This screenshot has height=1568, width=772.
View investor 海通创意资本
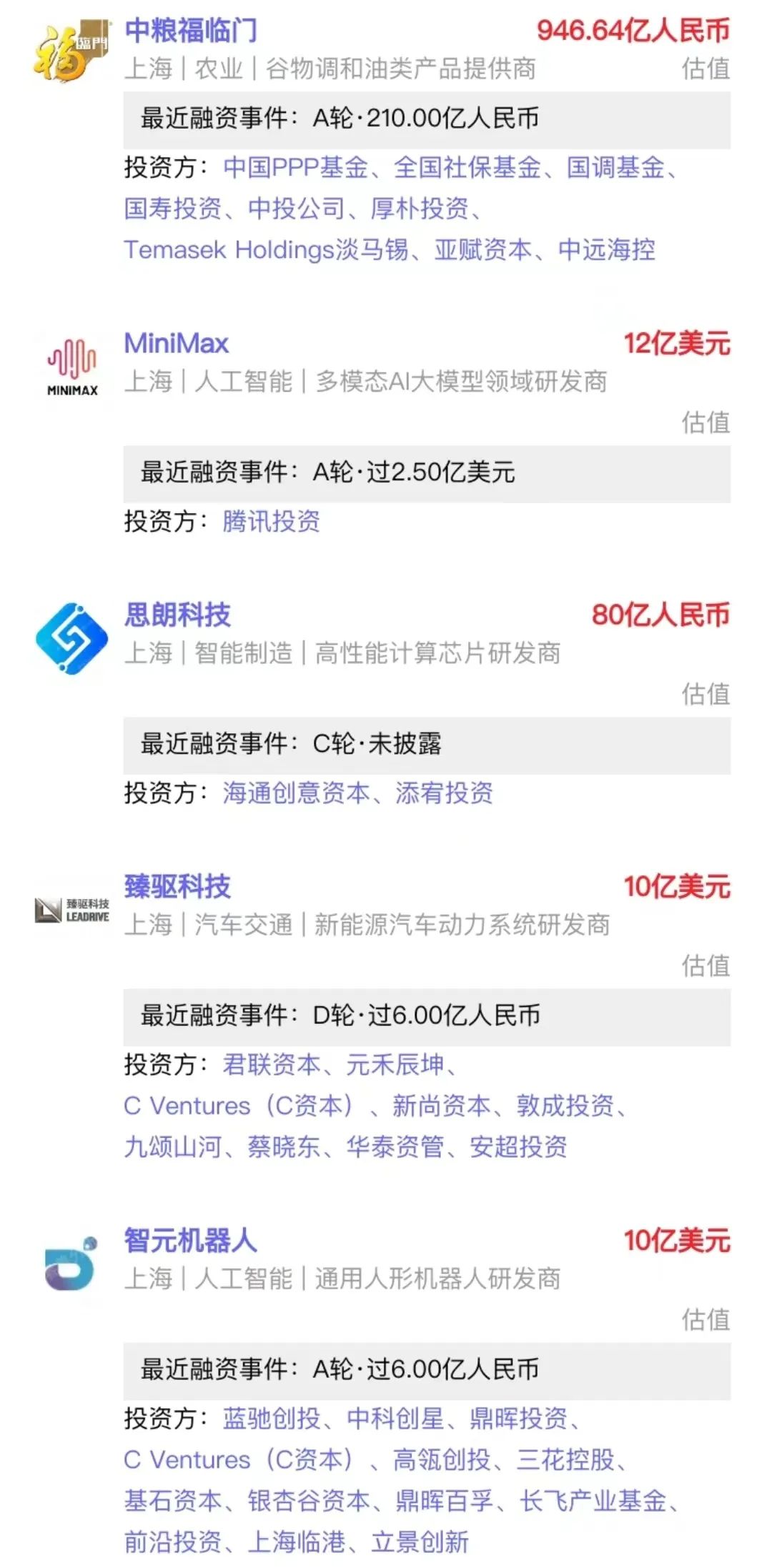click(296, 793)
